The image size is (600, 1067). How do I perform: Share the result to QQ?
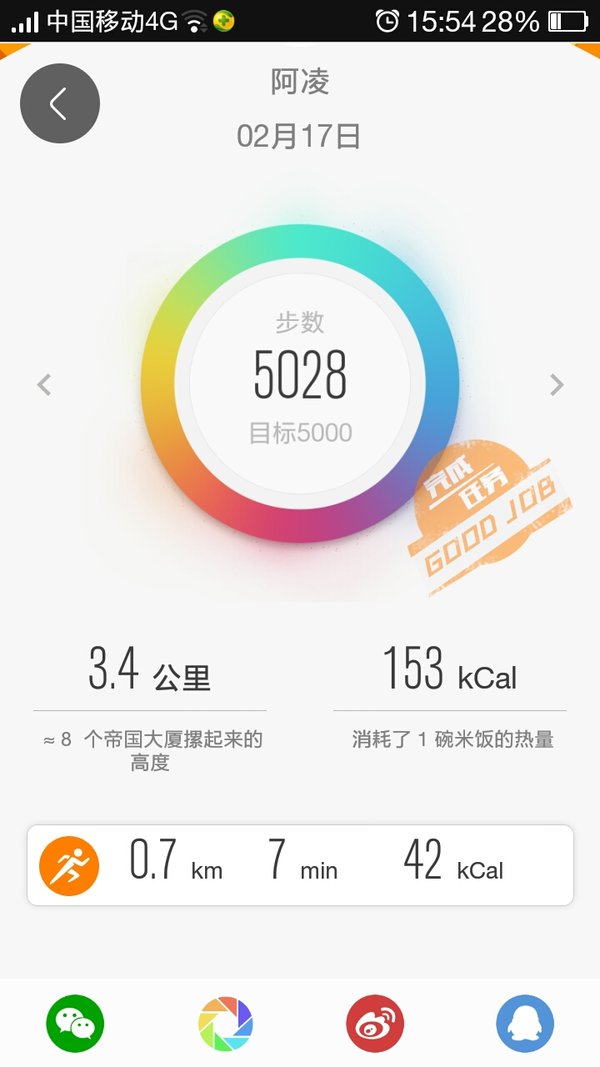(525, 1023)
